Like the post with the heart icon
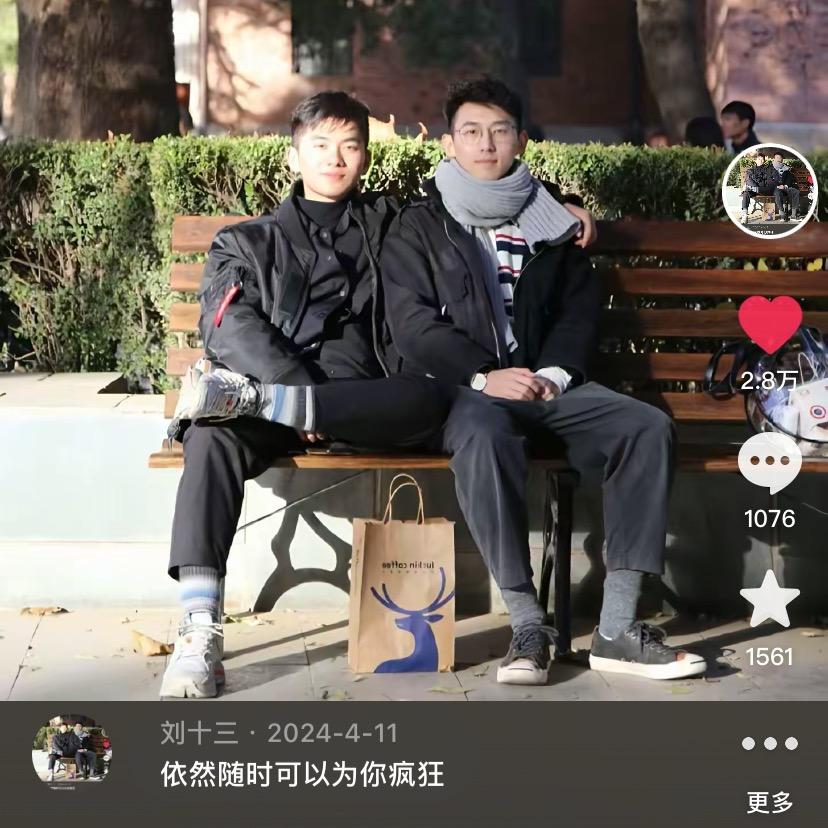Viewport: 828px width, 828px height. (x=770, y=324)
